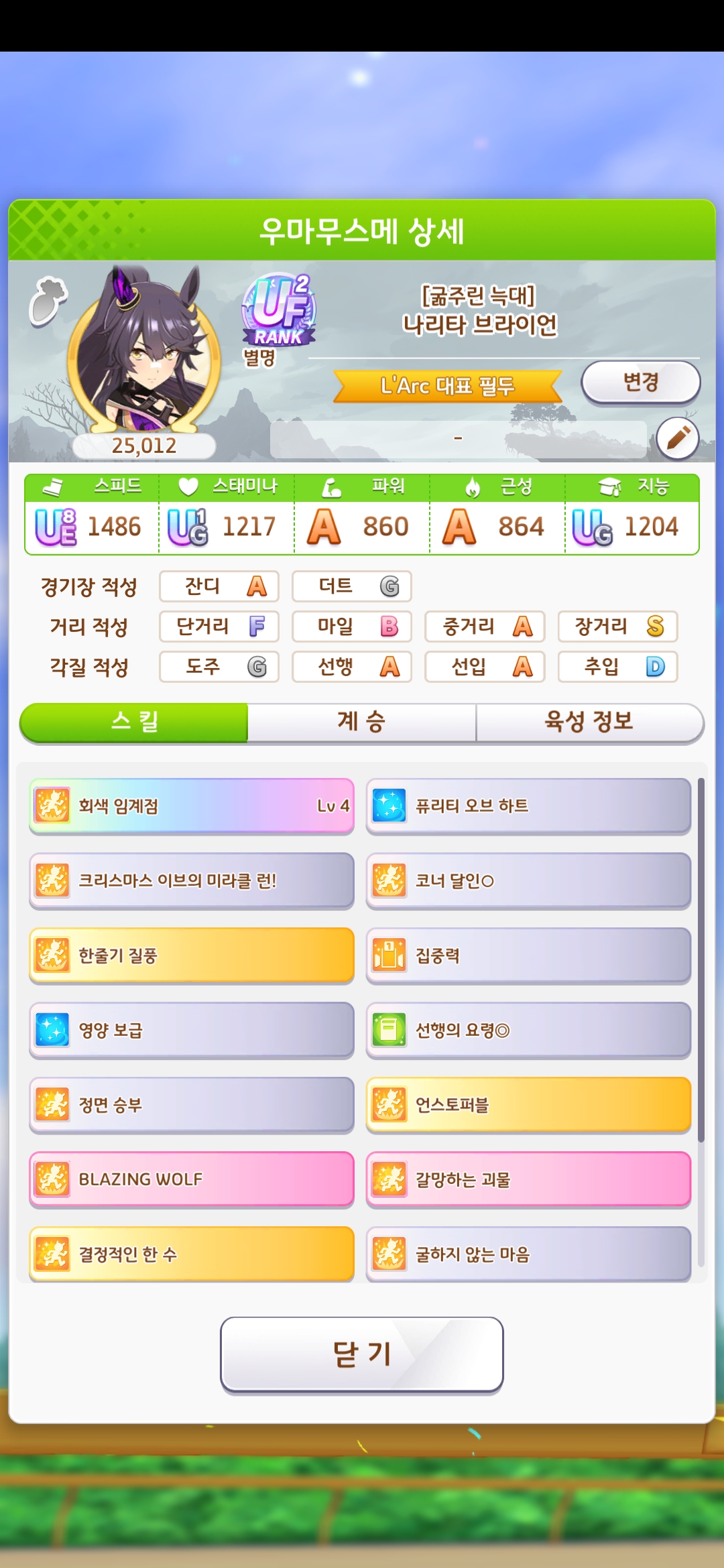This screenshot has width=724, height=1568.
Task: Edit the memo with the pencil icon
Action: 677,438
